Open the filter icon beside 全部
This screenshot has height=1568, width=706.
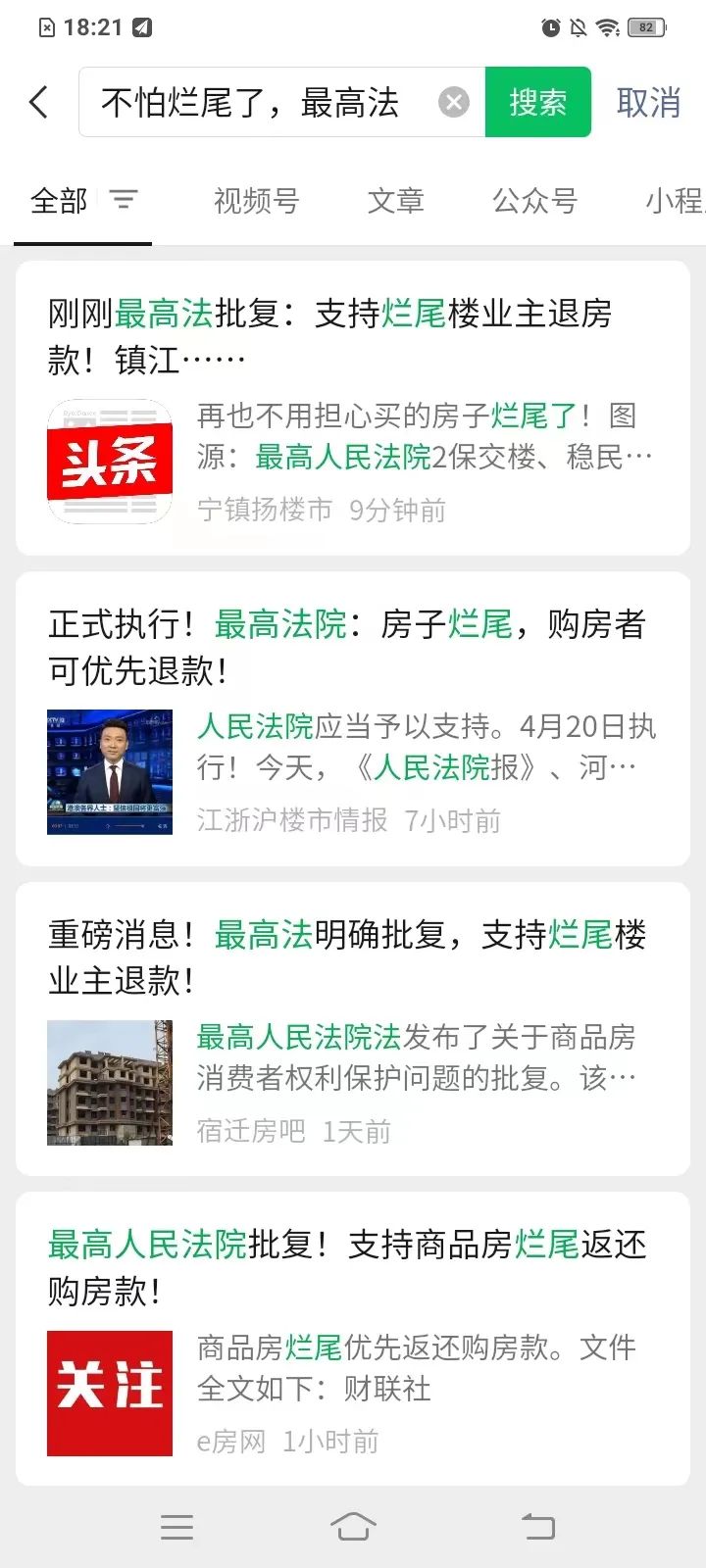pyautogui.click(x=124, y=200)
